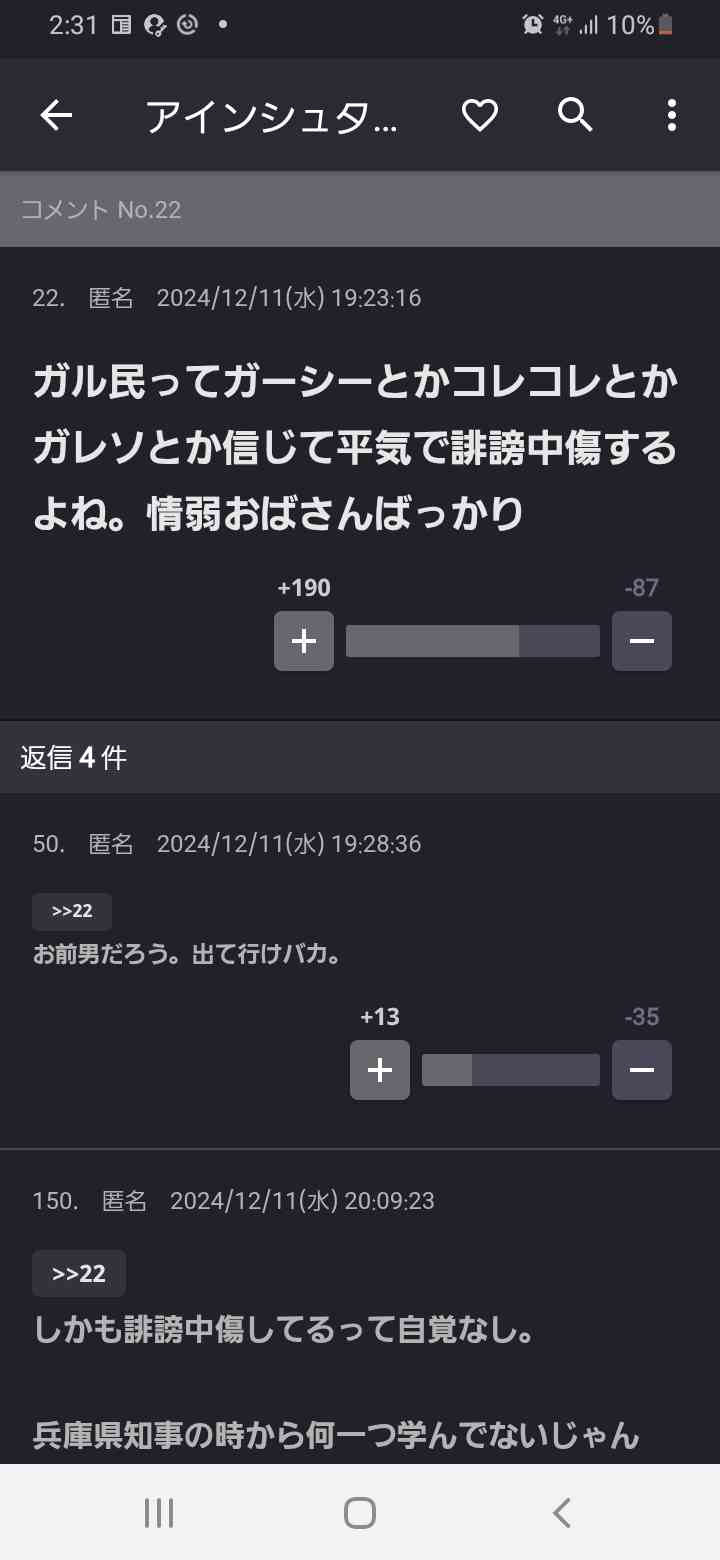Image resolution: width=720 pixels, height=1560 pixels.
Task: Tap the rating bar under comment 22
Action: pos(472,640)
